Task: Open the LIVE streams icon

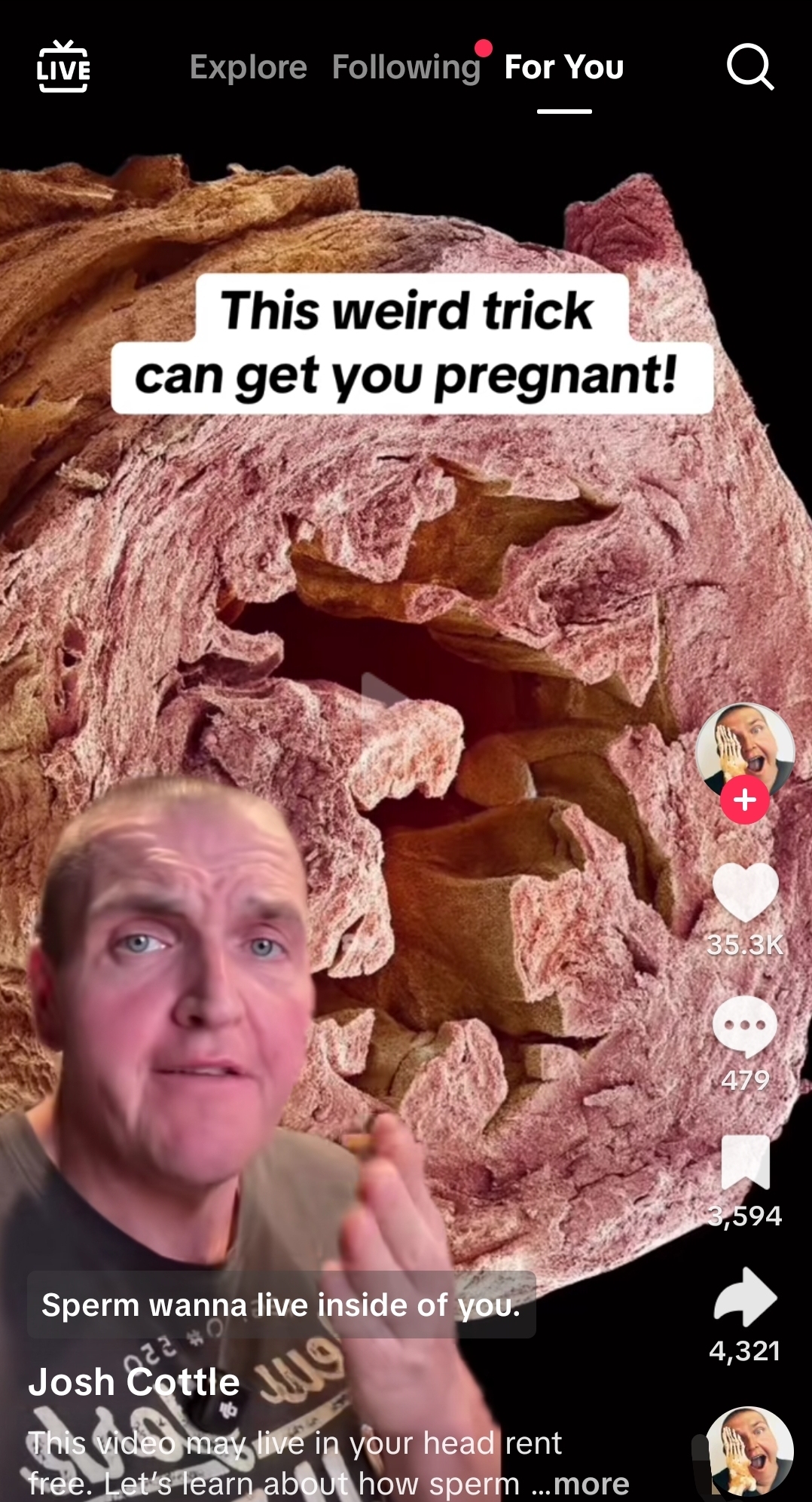Action: 63,67
